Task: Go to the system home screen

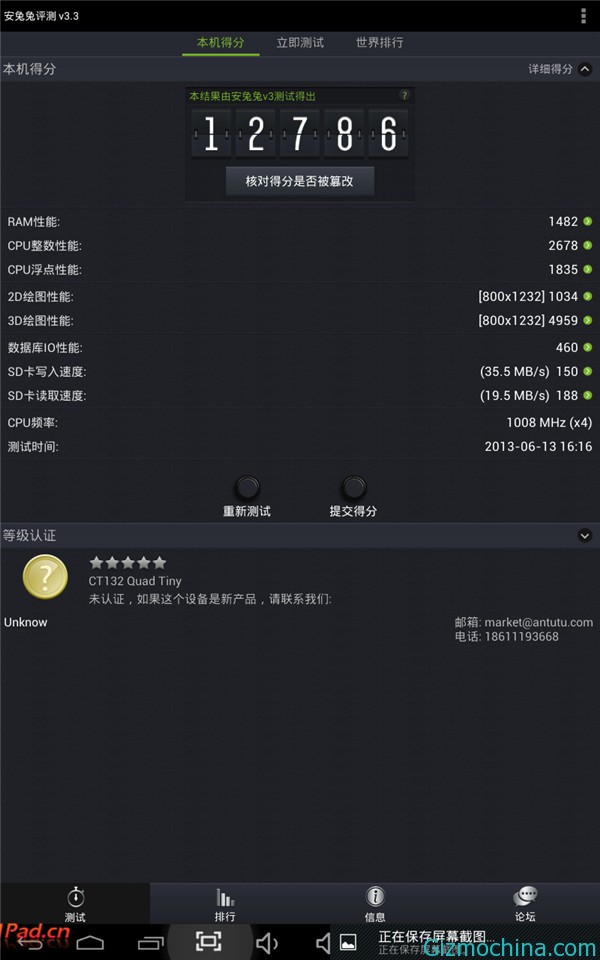Action: click(90, 942)
